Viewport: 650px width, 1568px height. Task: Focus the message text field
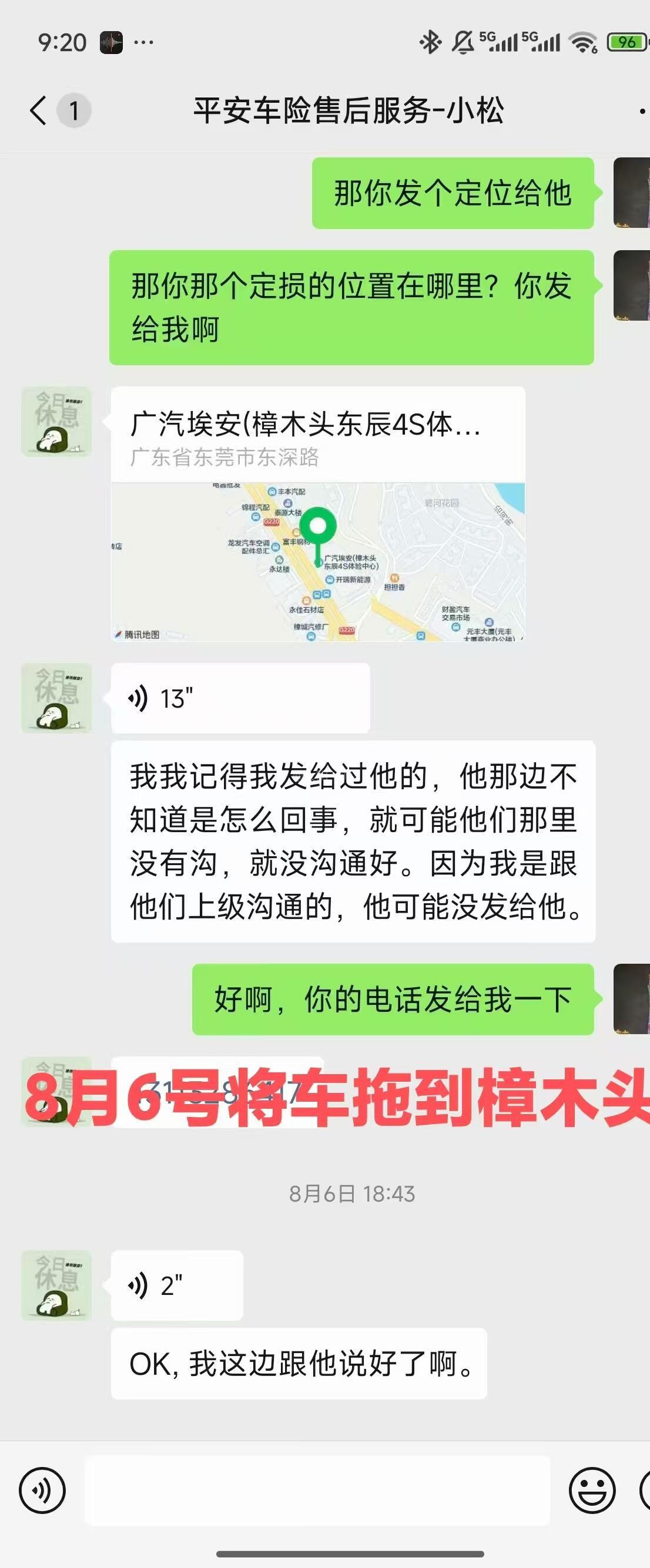pyautogui.click(x=317, y=1490)
